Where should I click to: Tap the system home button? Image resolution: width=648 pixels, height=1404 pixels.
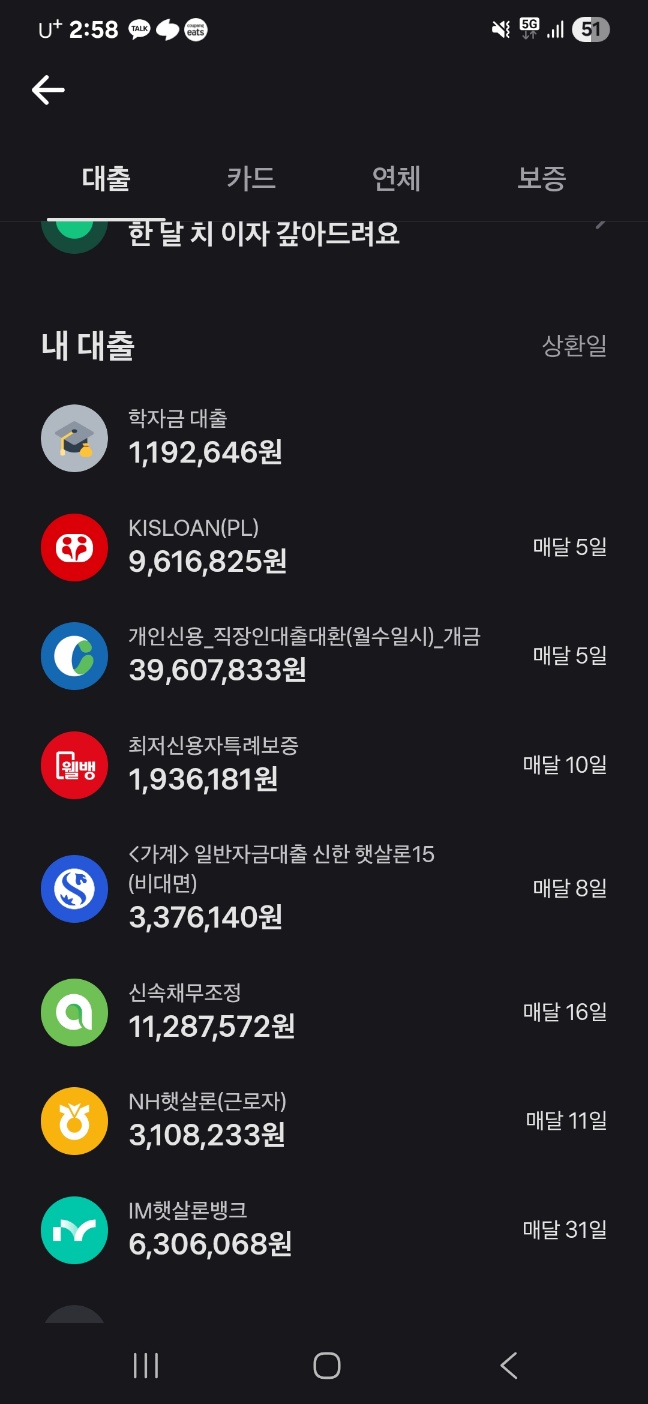point(326,1366)
